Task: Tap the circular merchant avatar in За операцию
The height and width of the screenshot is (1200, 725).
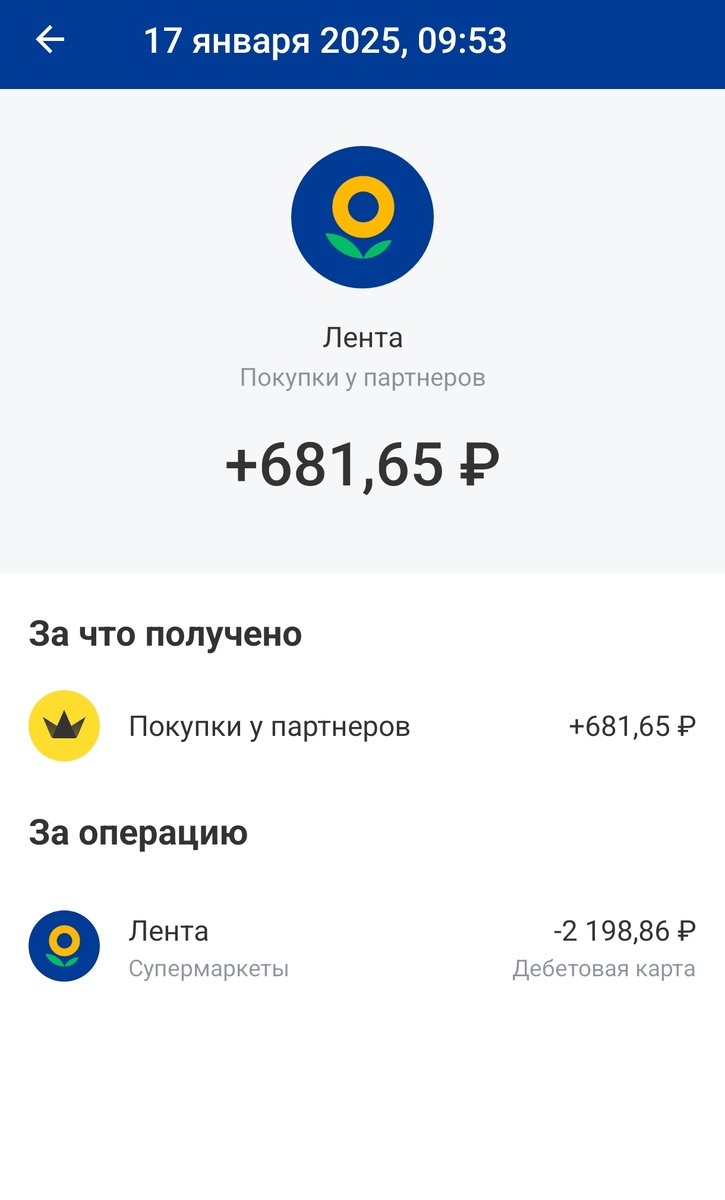Action: pos(64,943)
